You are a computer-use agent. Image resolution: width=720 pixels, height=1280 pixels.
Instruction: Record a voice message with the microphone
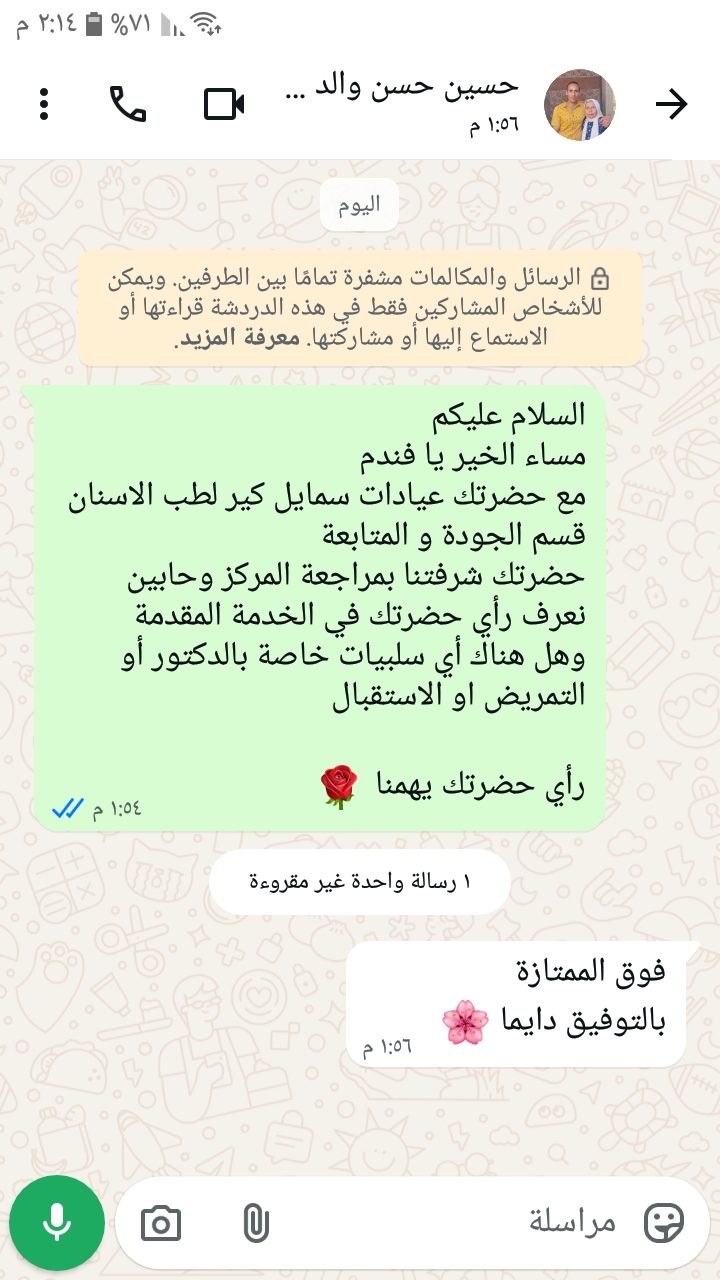click(57, 1222)
